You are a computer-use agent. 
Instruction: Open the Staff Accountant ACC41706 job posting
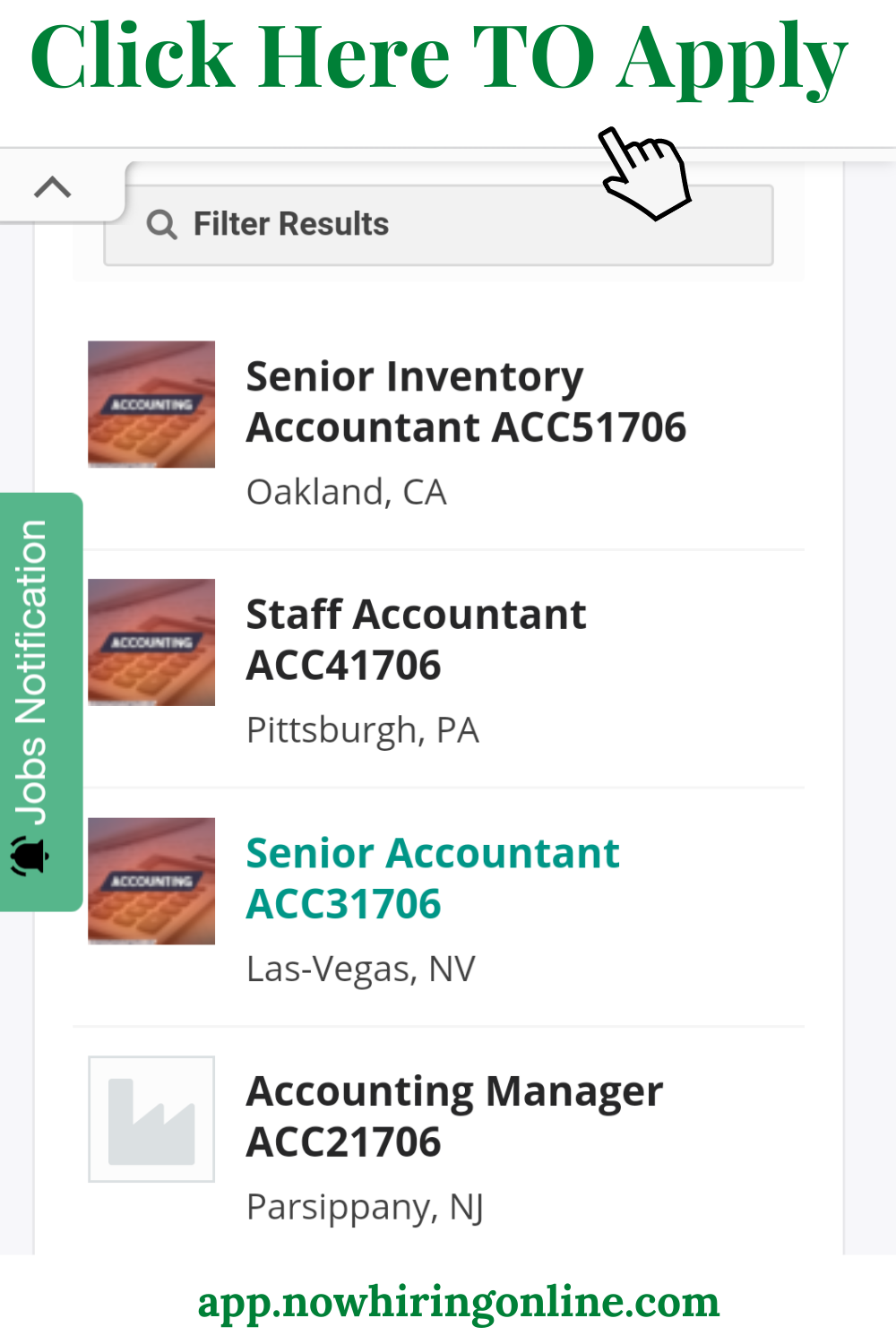tap(416, 638)
